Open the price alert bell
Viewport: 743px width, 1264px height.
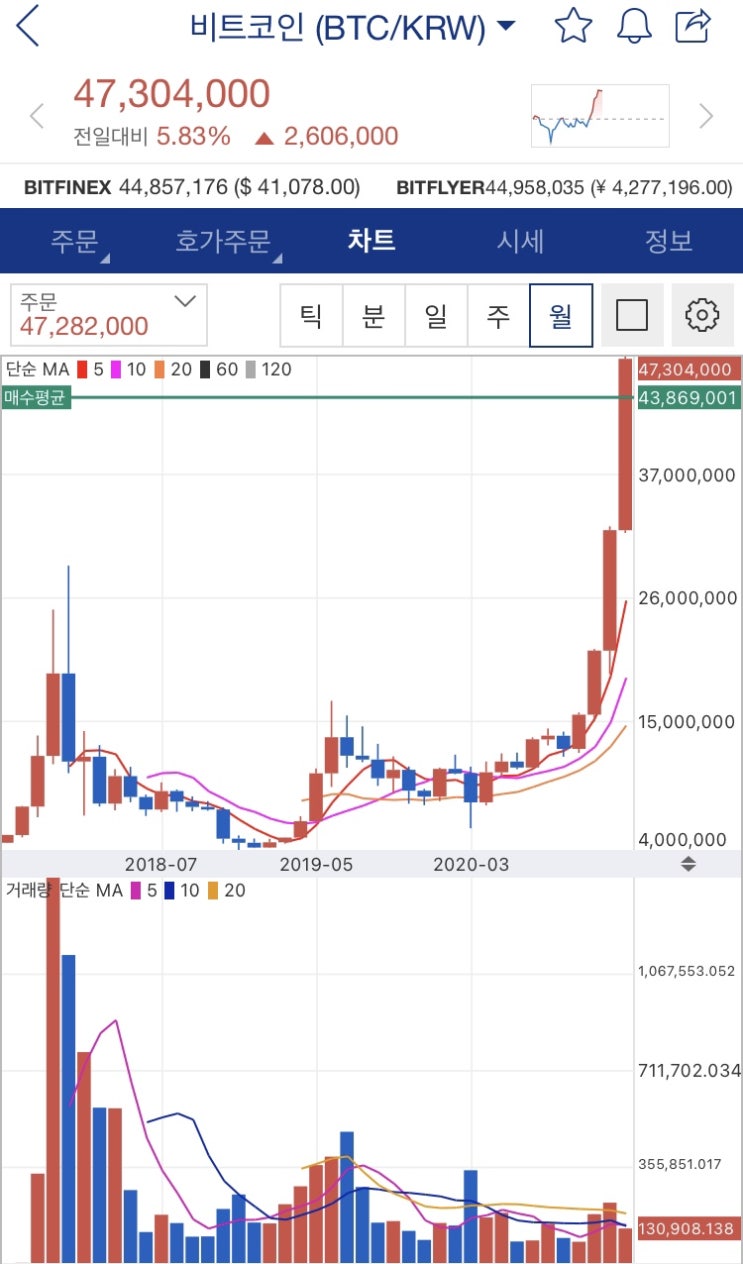(x=634, y=26)
